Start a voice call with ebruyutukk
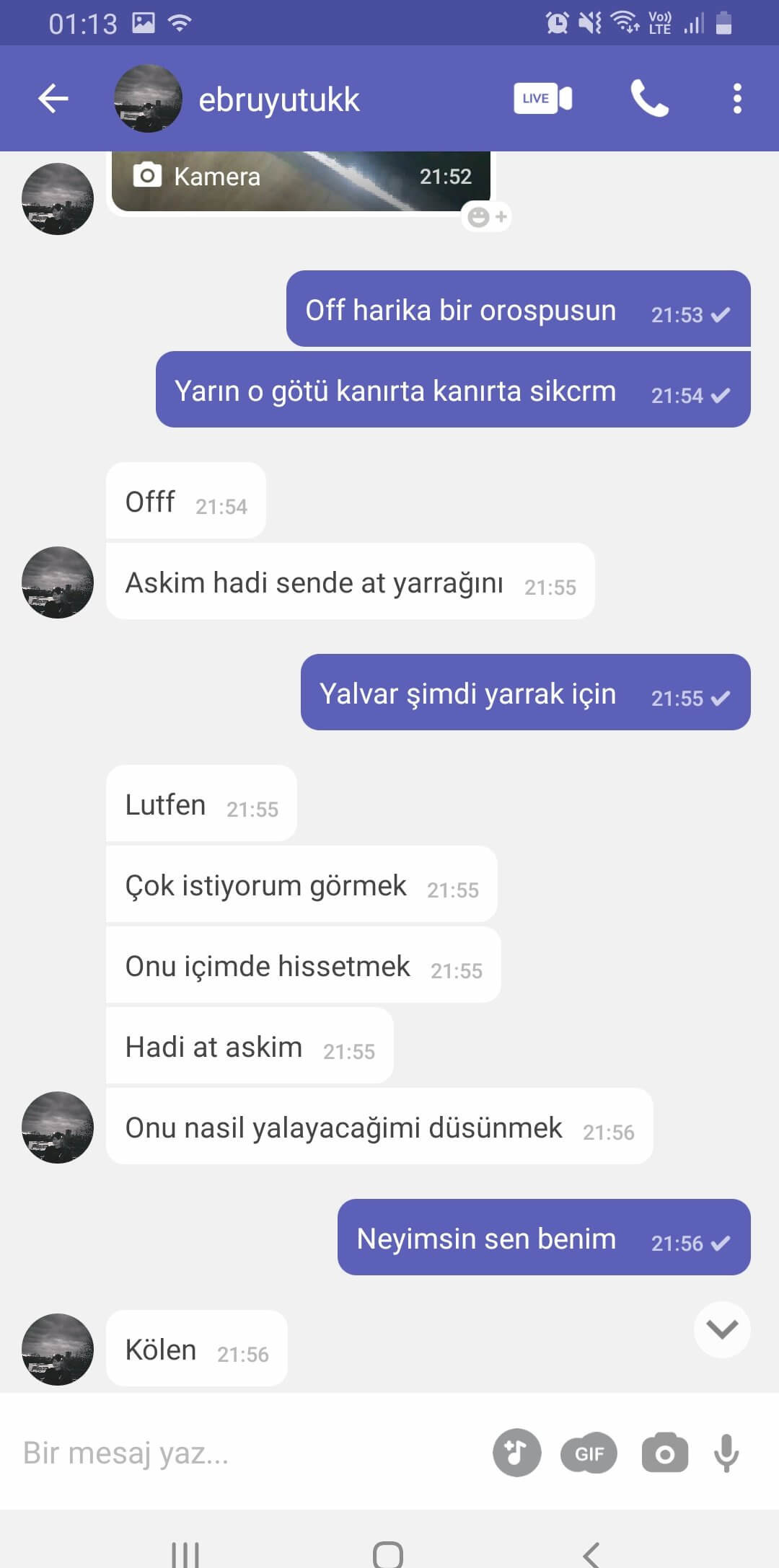Viewport: 779px width, 1568px height. pos(649,99)
